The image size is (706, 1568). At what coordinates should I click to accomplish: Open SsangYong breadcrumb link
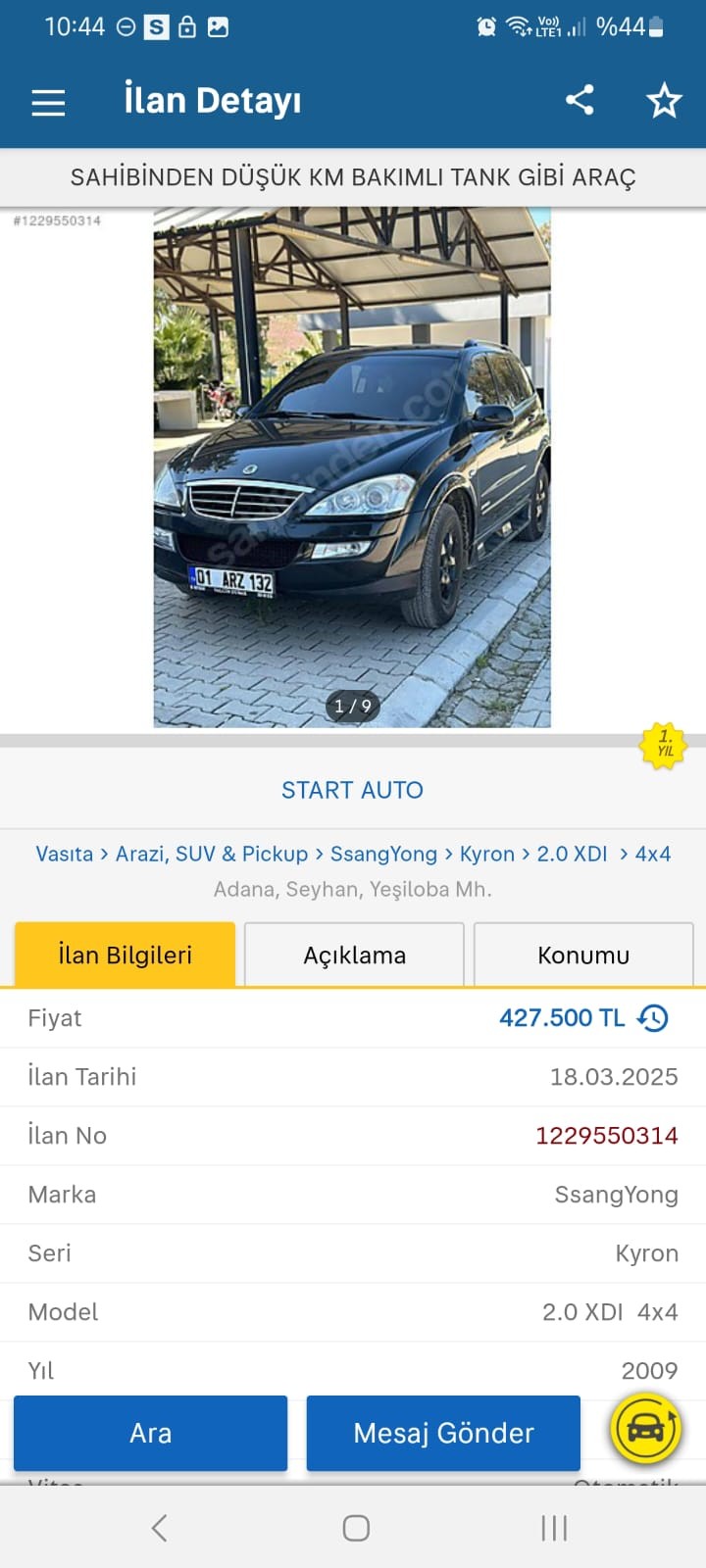pos(383,854)
